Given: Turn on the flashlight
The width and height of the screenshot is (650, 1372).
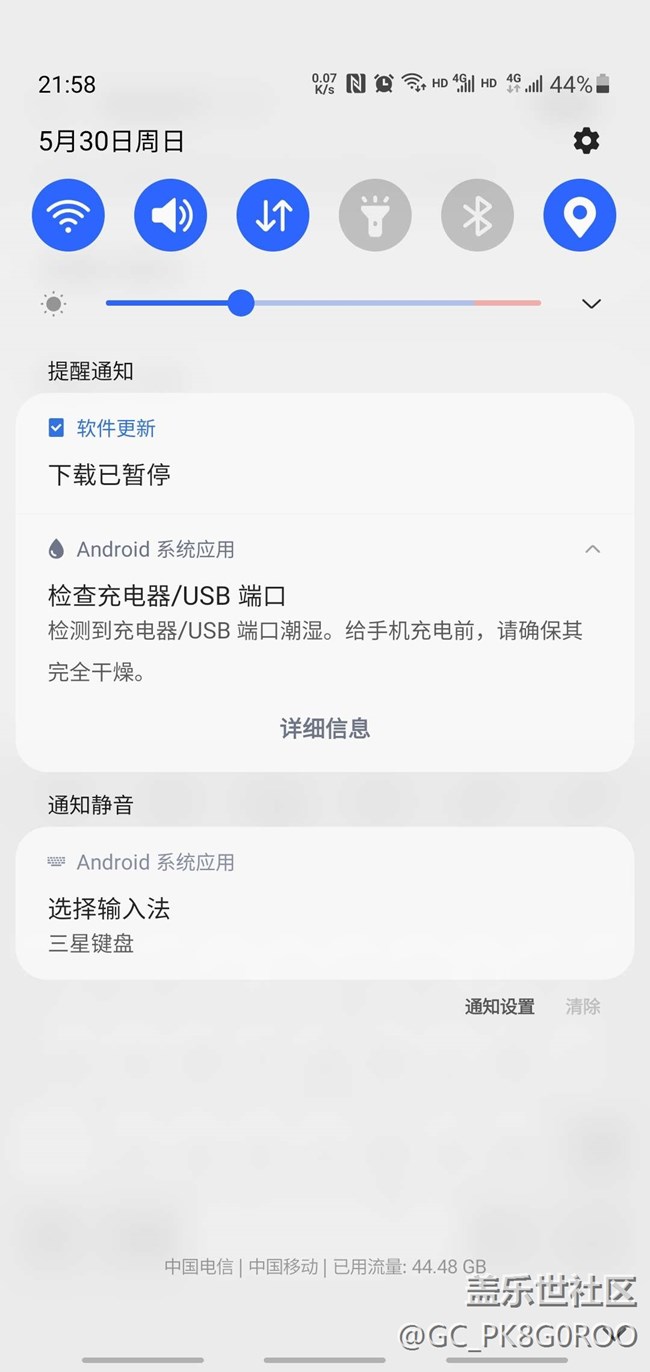Looking at the screenshot, I should click(x=375, y=215).
